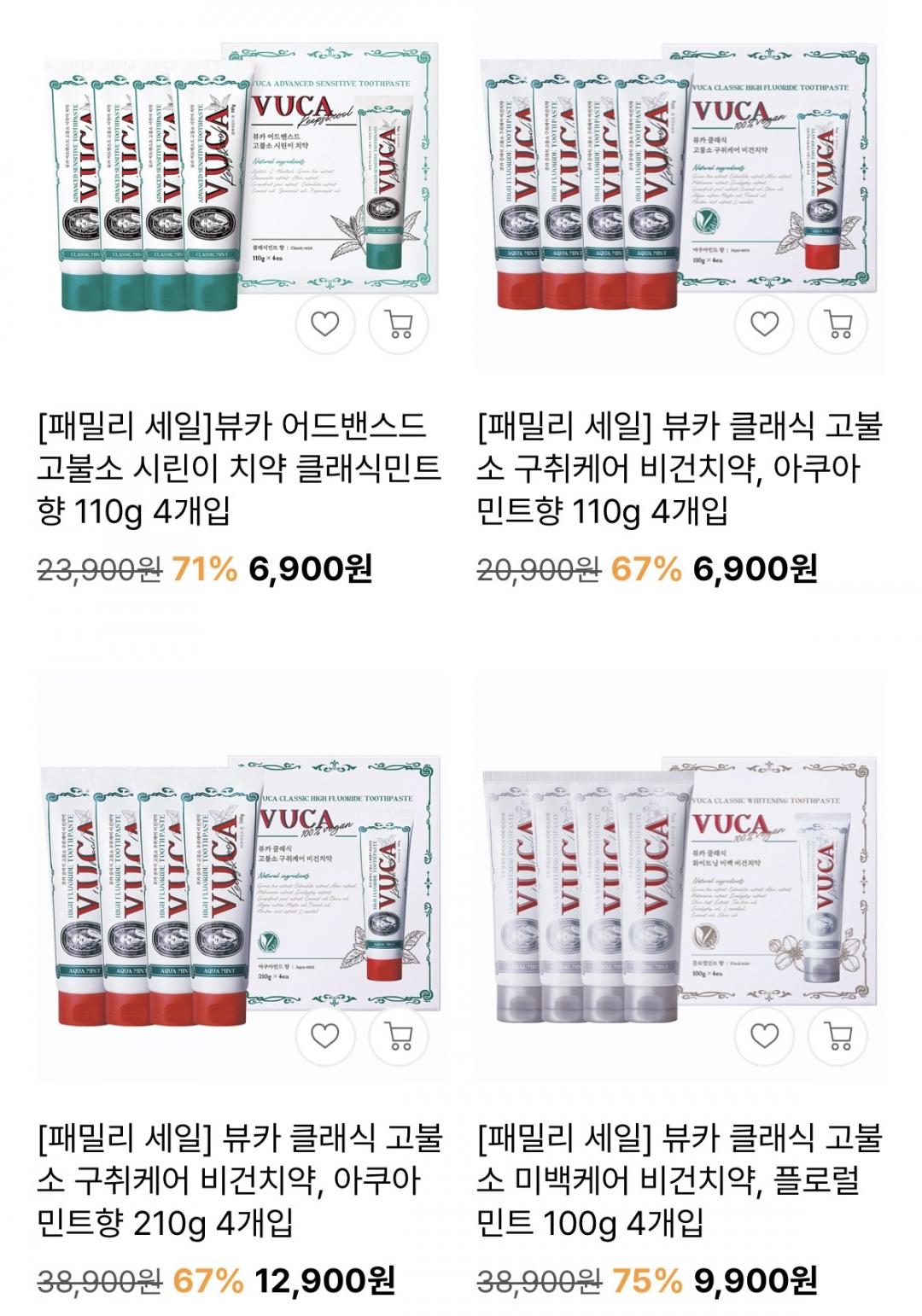Add 어드밴스드 시린이 치약 4개입 to cart

pyautogui.click(x=399, y=324)
